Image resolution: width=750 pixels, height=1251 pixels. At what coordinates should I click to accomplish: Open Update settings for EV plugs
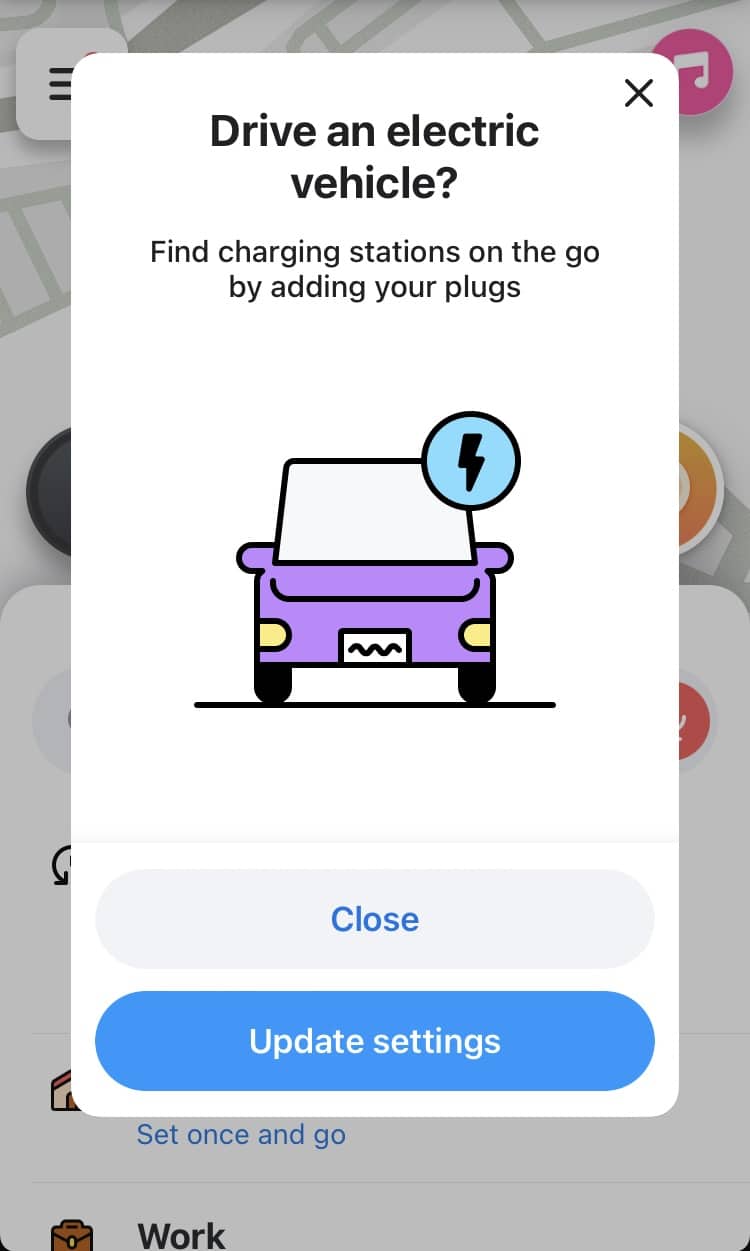point(374,1041)
